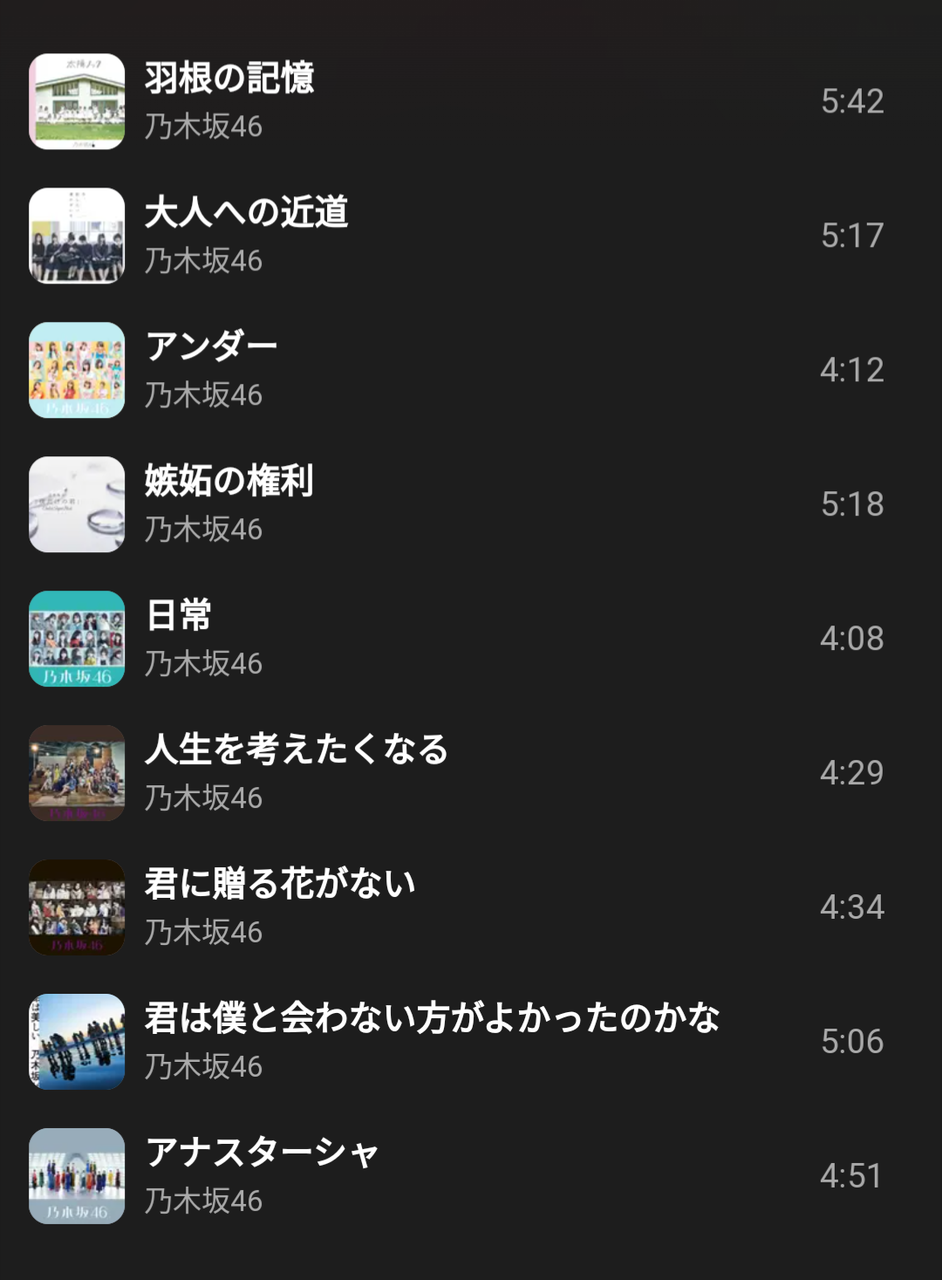Play 人生を考えたくなる

click(x=296, y=750)
